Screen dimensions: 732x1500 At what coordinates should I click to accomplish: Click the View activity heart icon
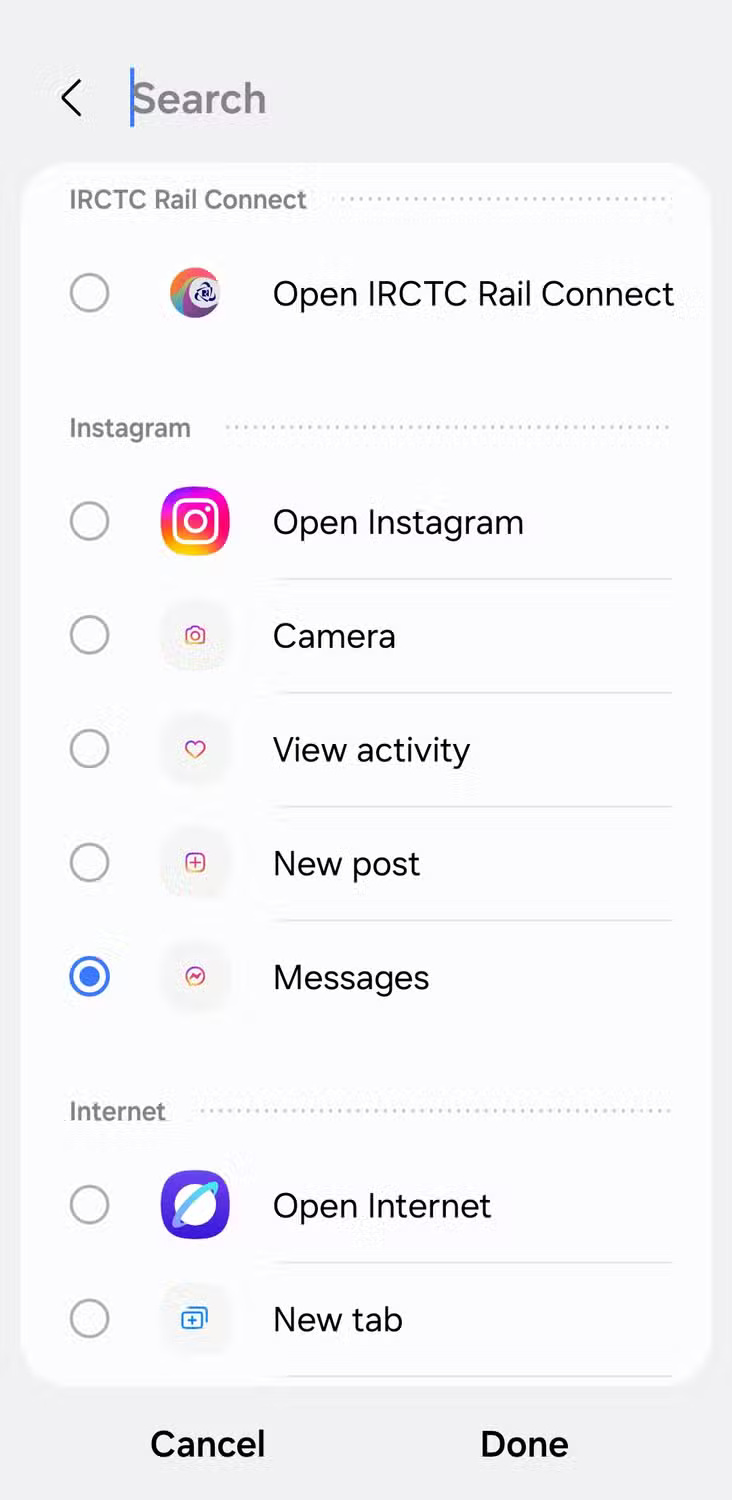point(195,749)
